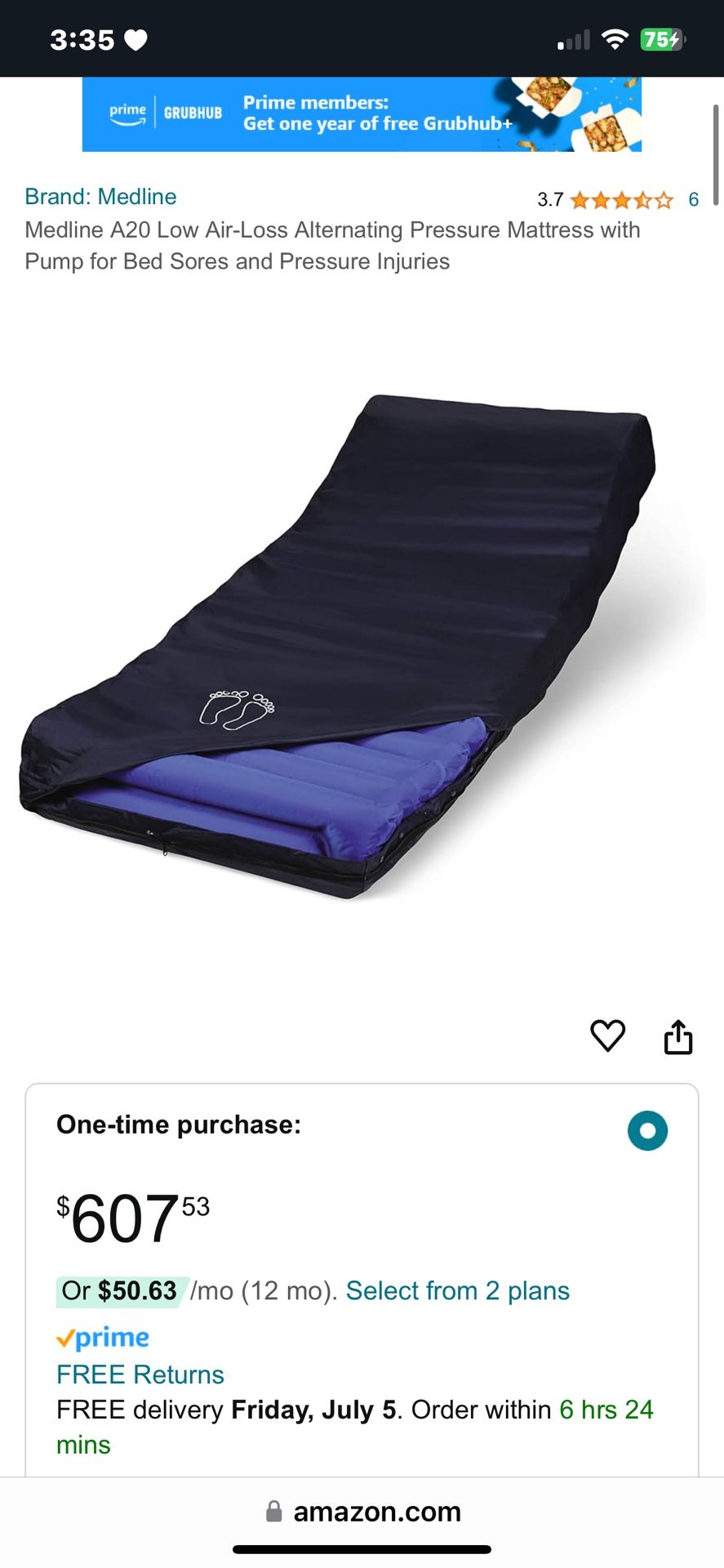This screenshot has width=724, height=1568.
Task: Select the One-time purchase radio button
Action: tap(646, 1130)
